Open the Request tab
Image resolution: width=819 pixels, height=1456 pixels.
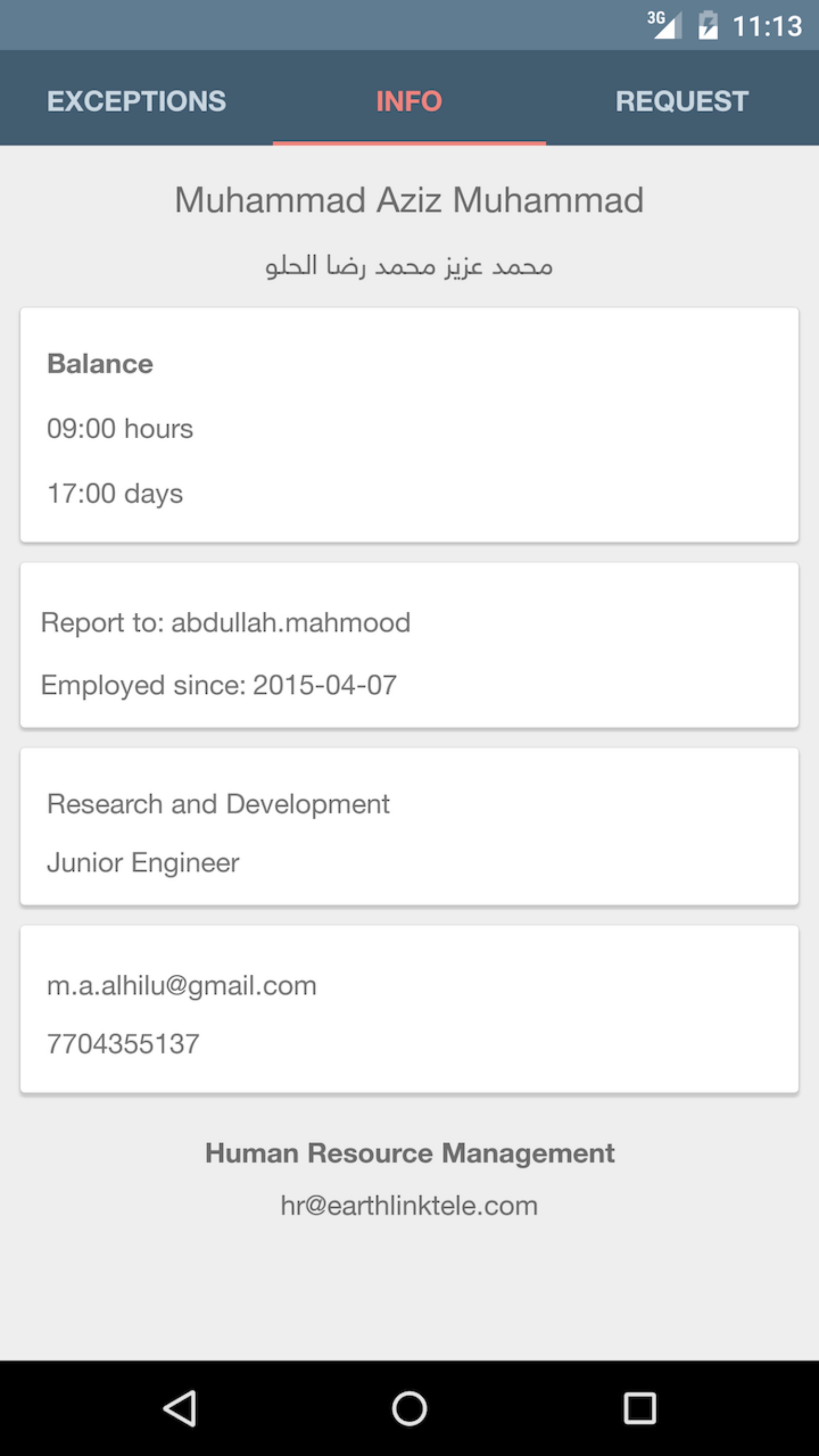(682, 101)
